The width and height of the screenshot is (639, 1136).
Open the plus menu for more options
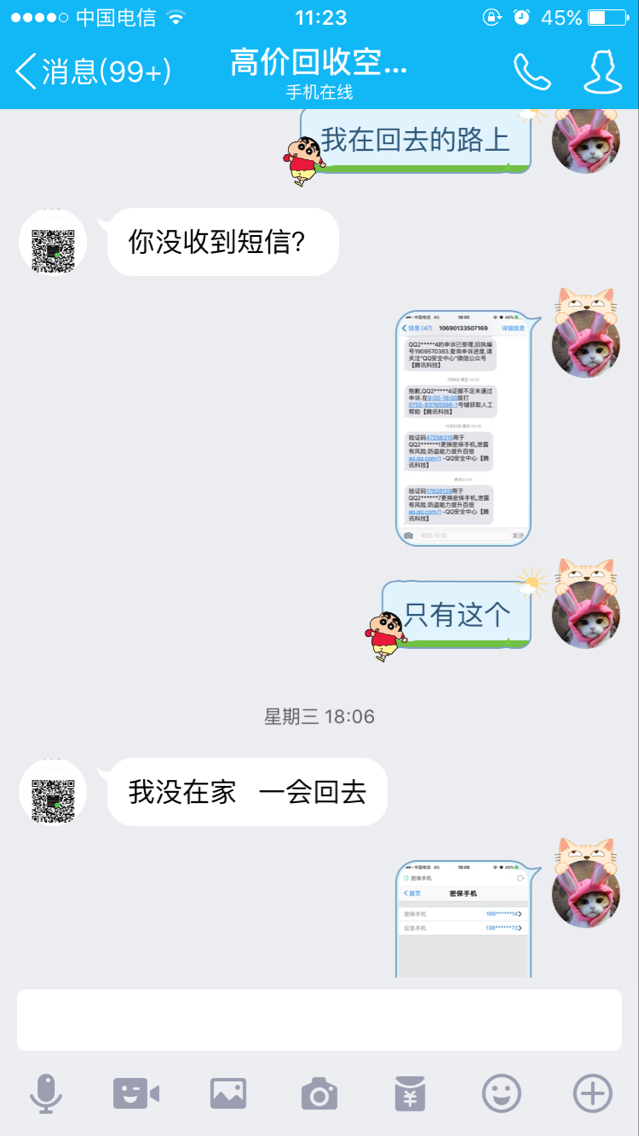(593, 1093)
